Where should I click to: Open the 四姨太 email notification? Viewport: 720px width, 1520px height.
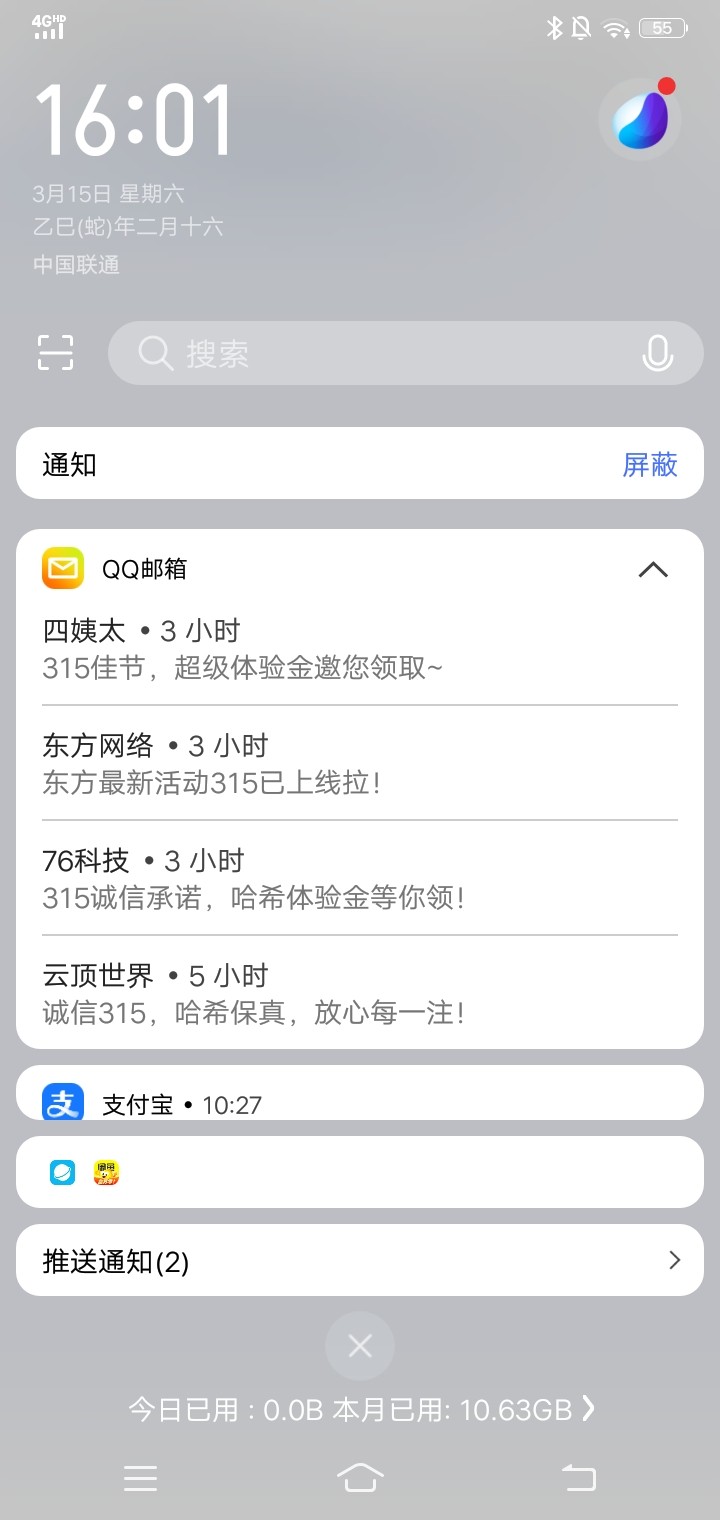(x=360, y=649)
